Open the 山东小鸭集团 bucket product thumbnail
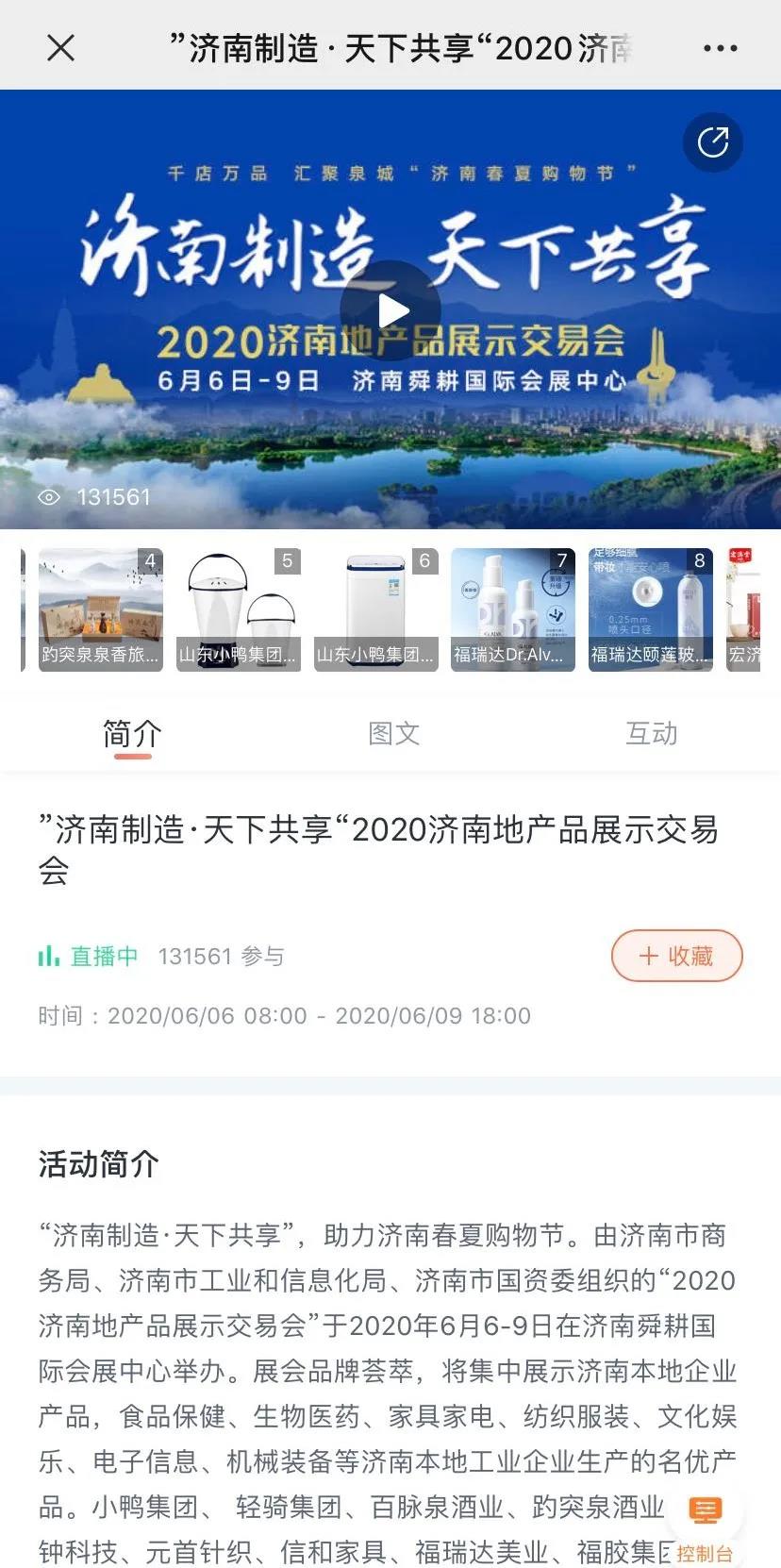Image resolution: width=781 pixels, height=1568 pixels. click(x=238, y=609)
